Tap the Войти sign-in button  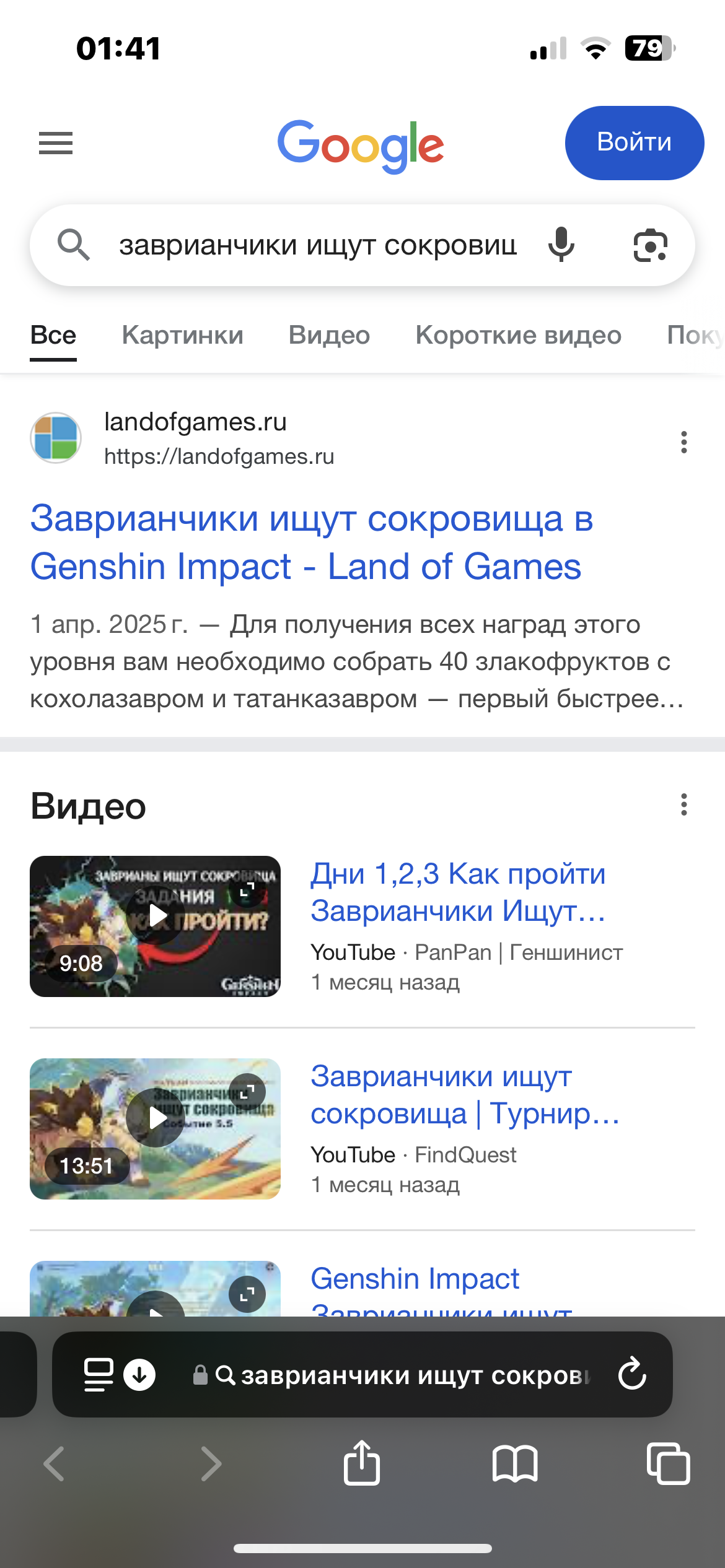pyautogui.click(x=634, y=143)
